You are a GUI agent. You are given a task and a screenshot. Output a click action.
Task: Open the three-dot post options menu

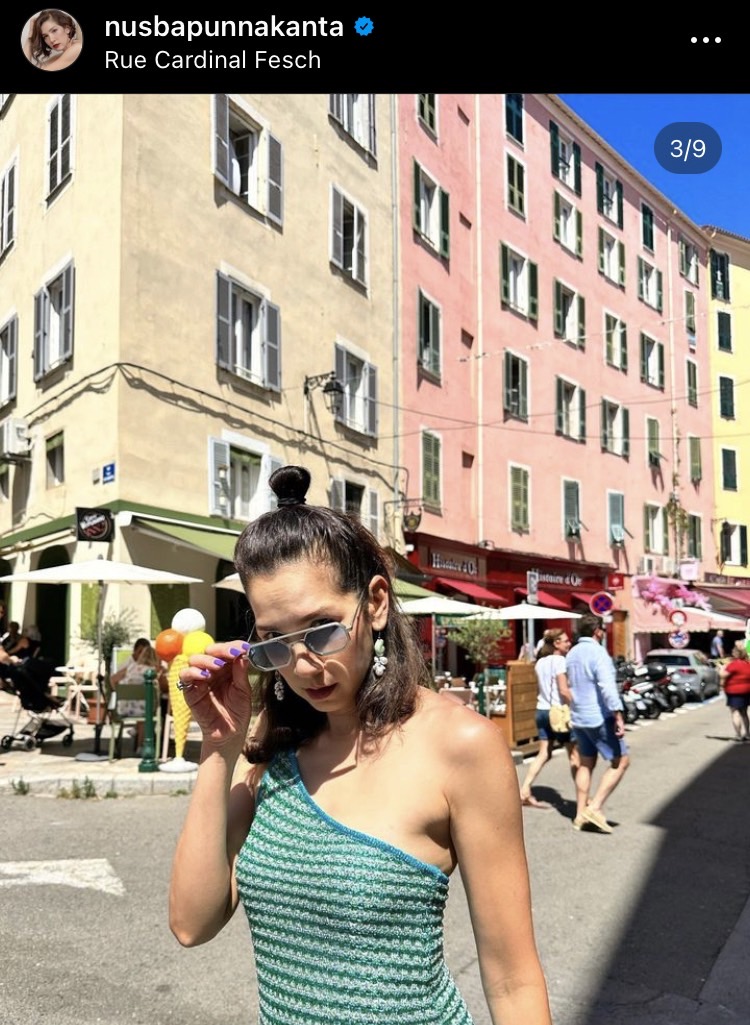coord(705,40)
